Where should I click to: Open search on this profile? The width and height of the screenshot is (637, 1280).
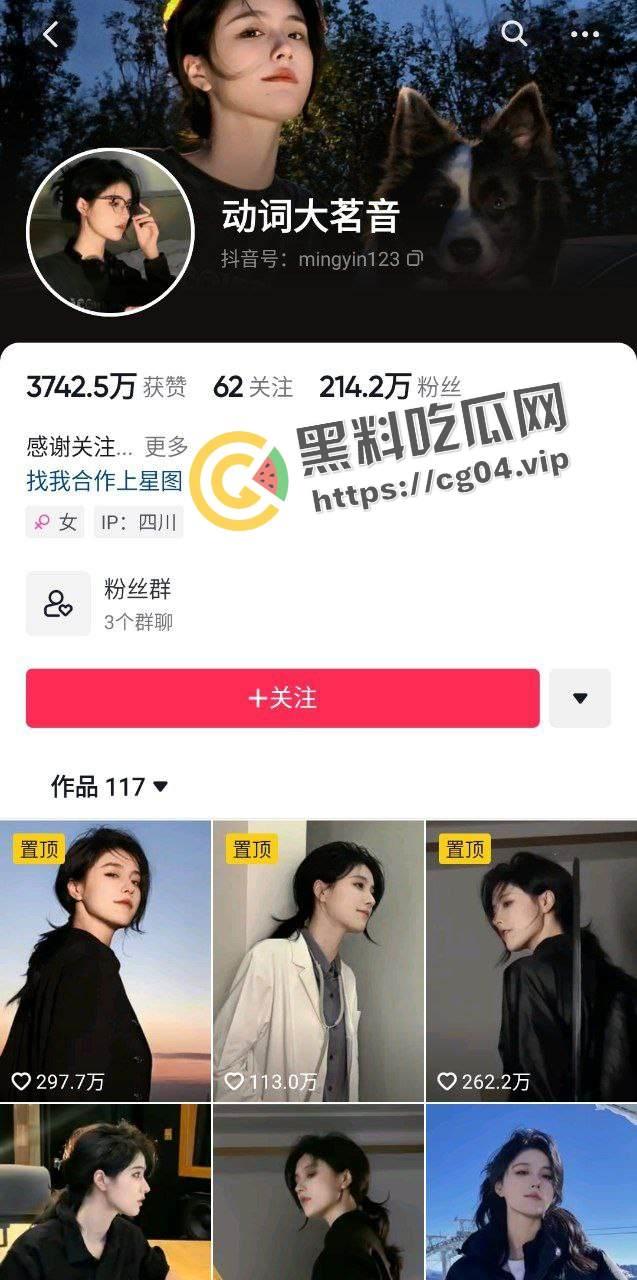pyautogui.click(x=514, y=34)
